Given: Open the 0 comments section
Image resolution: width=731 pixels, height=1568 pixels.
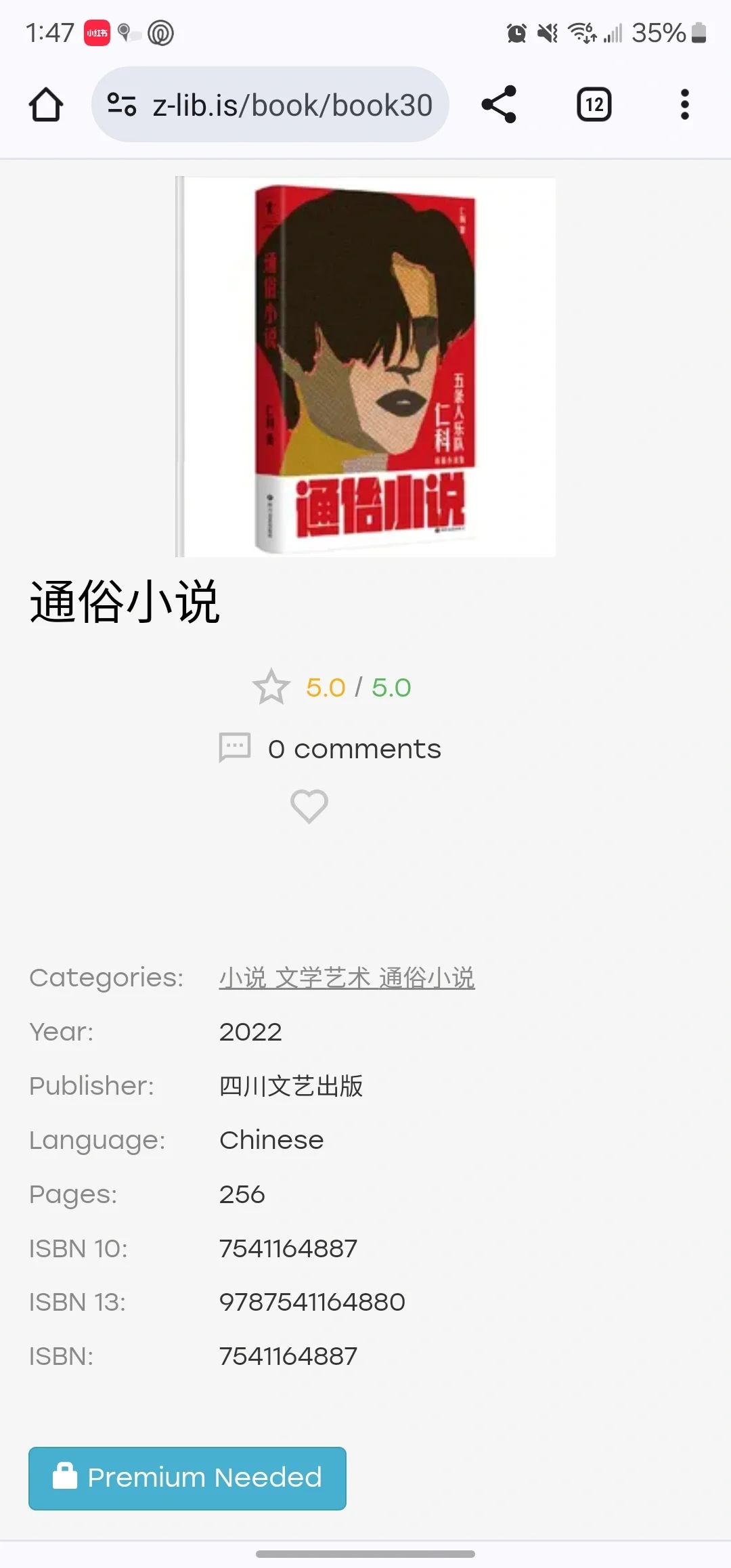Looking at the screenshot, I should click(x=353, y=749).
